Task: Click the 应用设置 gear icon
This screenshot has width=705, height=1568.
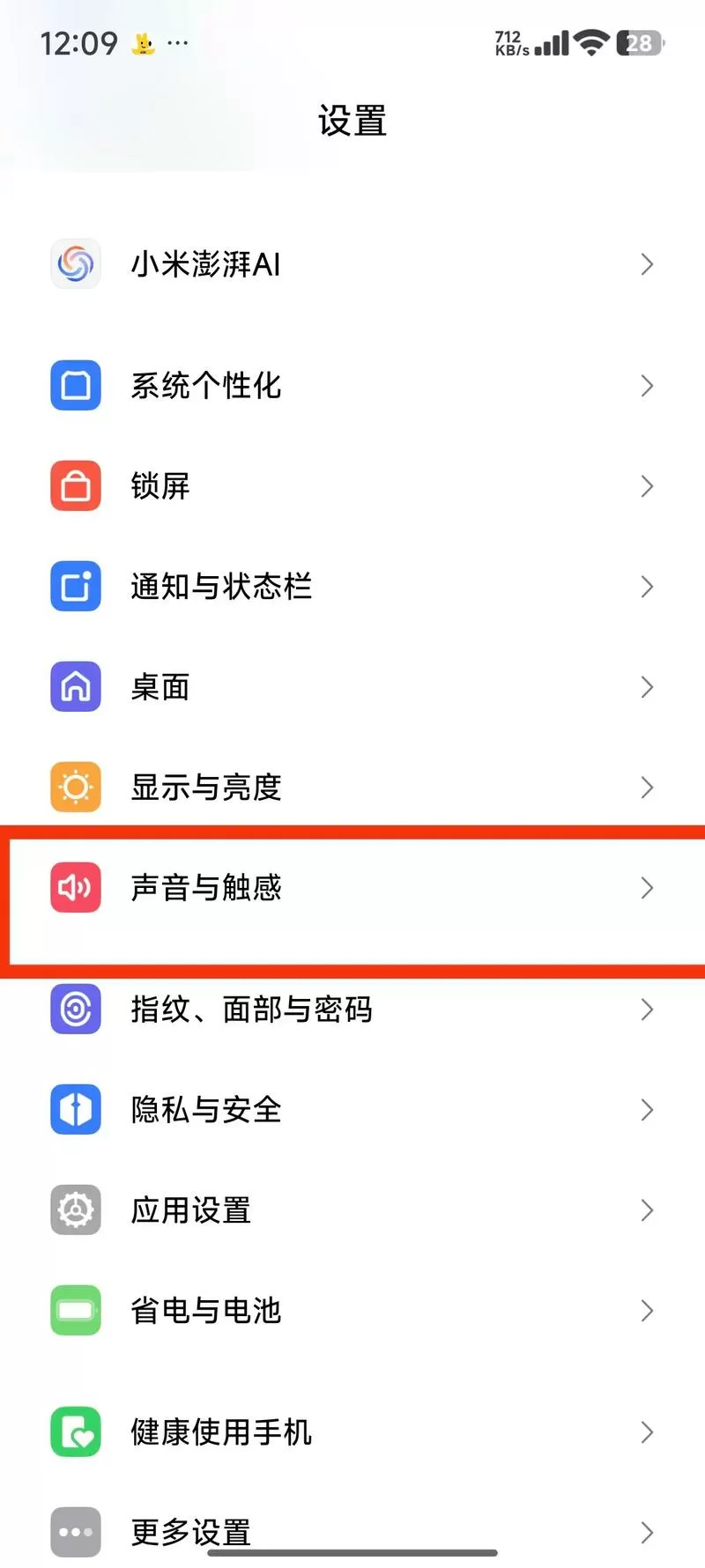Action: click(x=75, y=1210)
